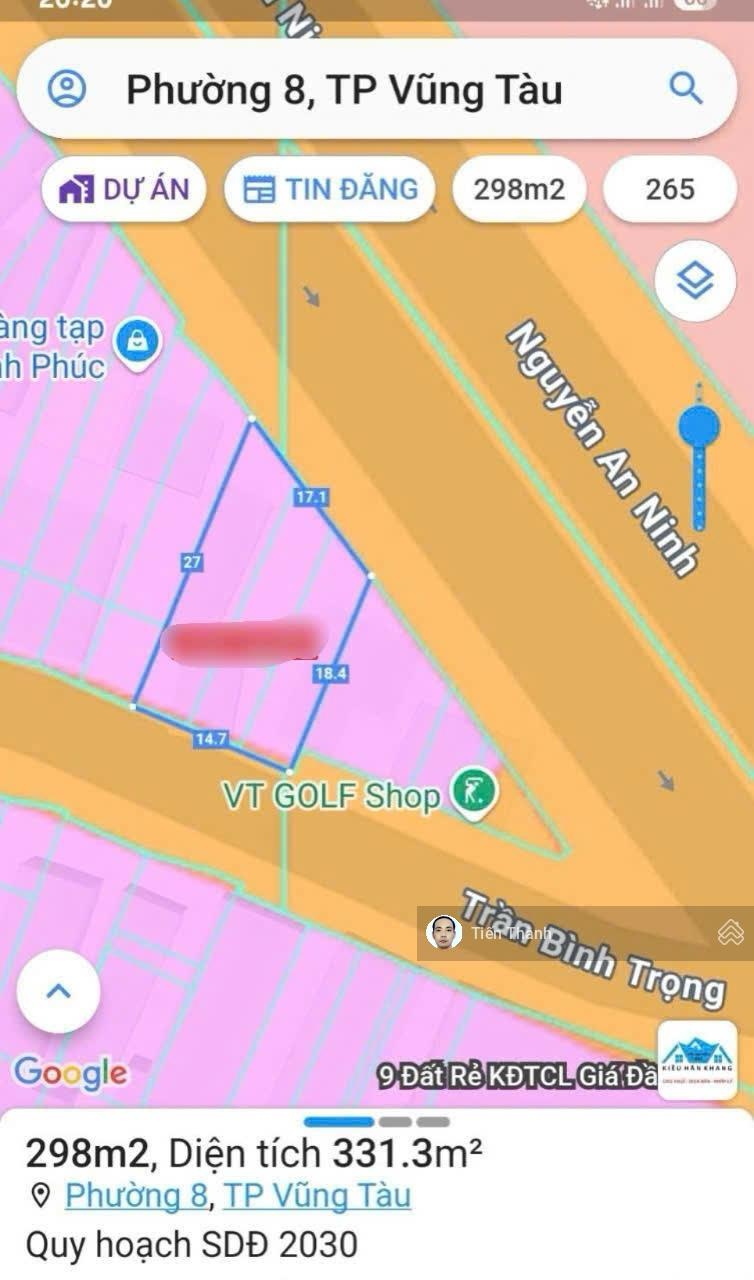This screenshot has width=754, height=1280.
Task: Open the account profile icon
Action: (67, 90)
